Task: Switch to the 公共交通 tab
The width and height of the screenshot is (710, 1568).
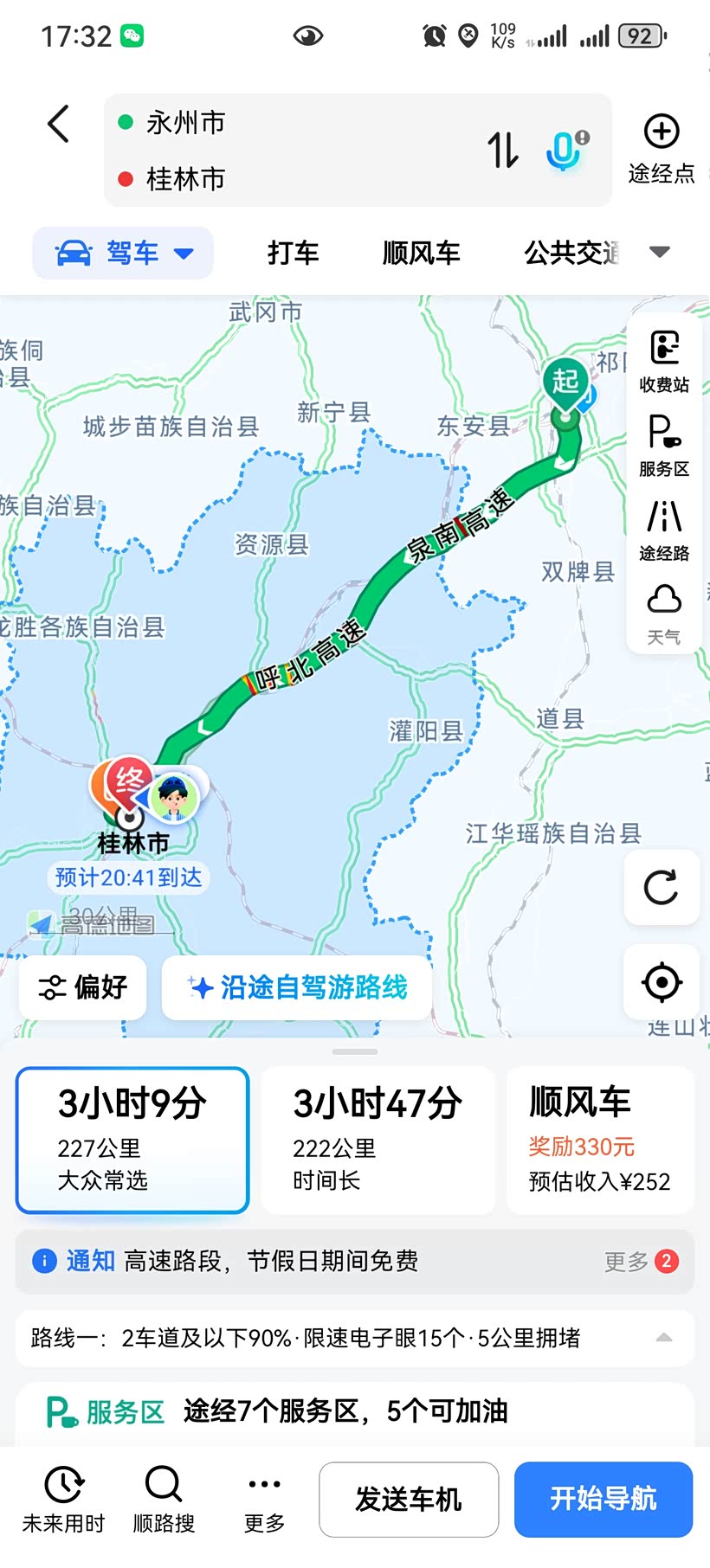Action: (571, 253)
